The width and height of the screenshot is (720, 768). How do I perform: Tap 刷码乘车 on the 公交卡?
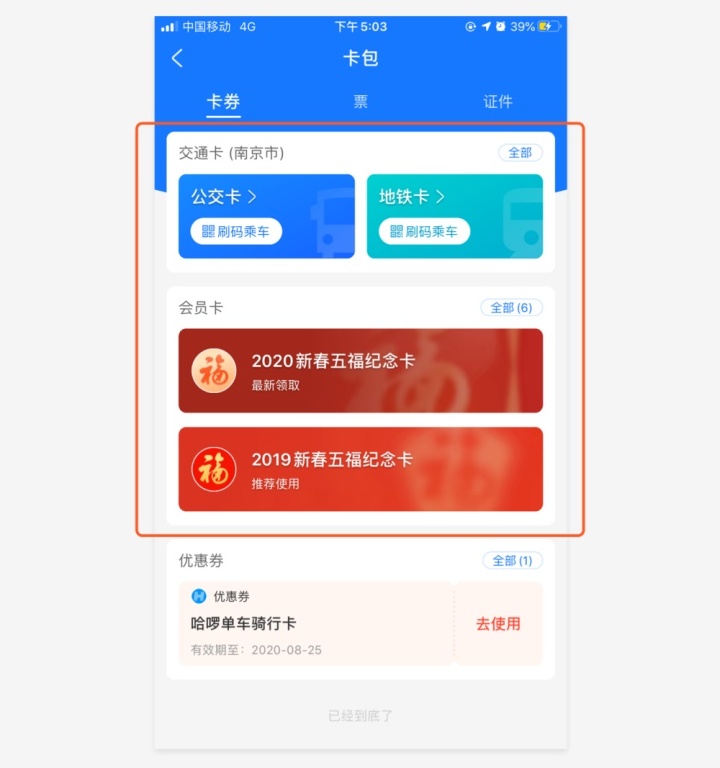point(236,232)
